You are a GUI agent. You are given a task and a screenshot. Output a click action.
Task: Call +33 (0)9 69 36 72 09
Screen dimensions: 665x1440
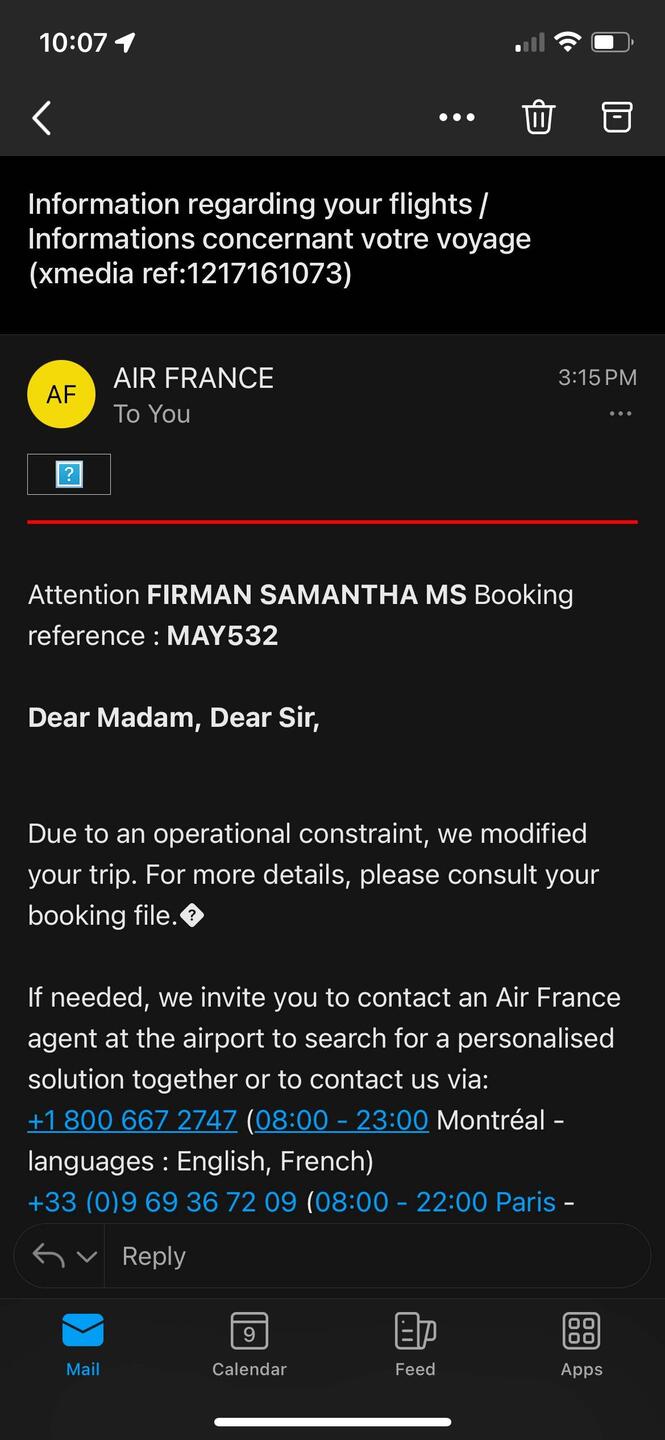[x=162, y=1201]
